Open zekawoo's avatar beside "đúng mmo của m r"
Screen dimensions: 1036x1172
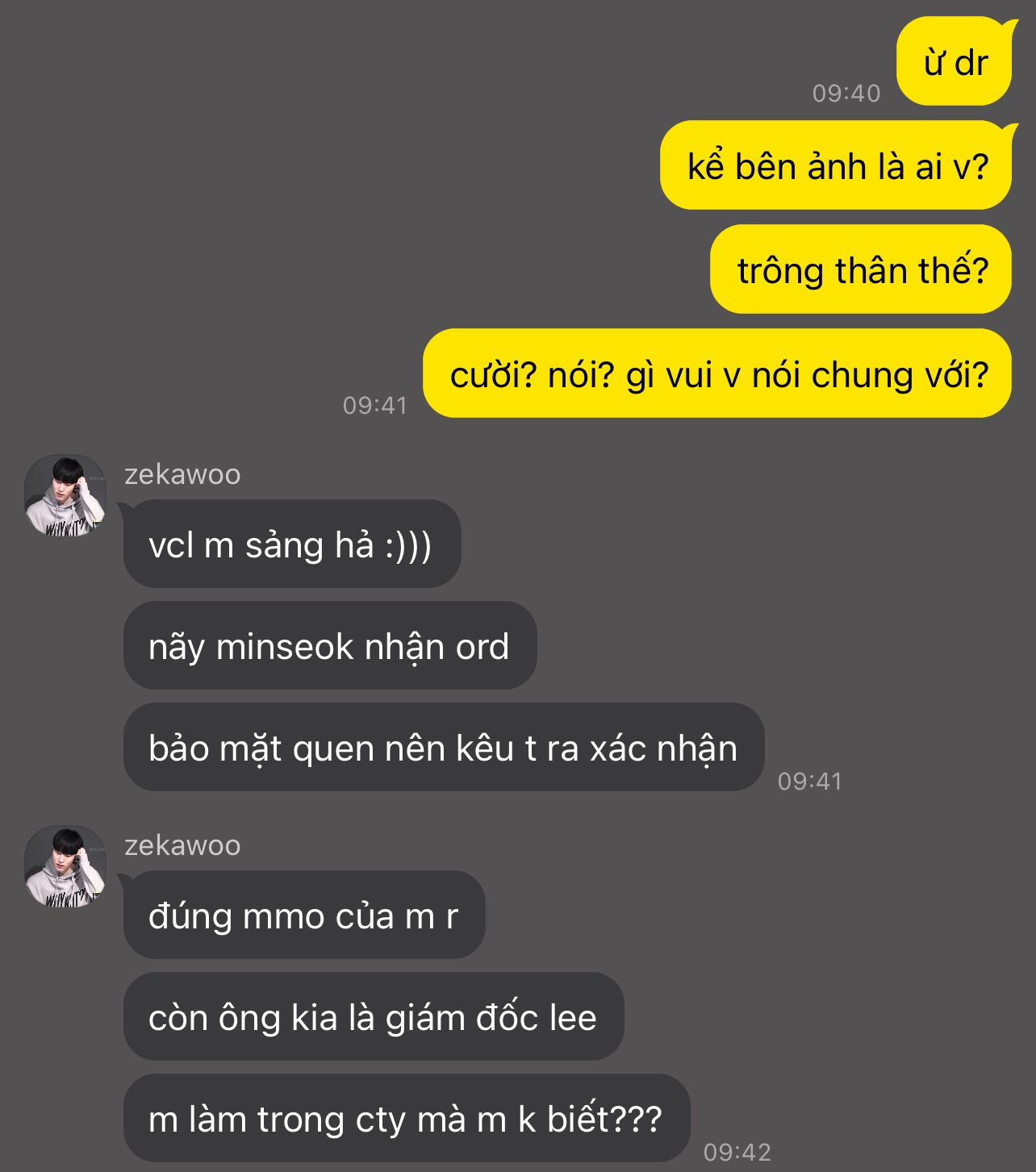(x=65, y=866)
